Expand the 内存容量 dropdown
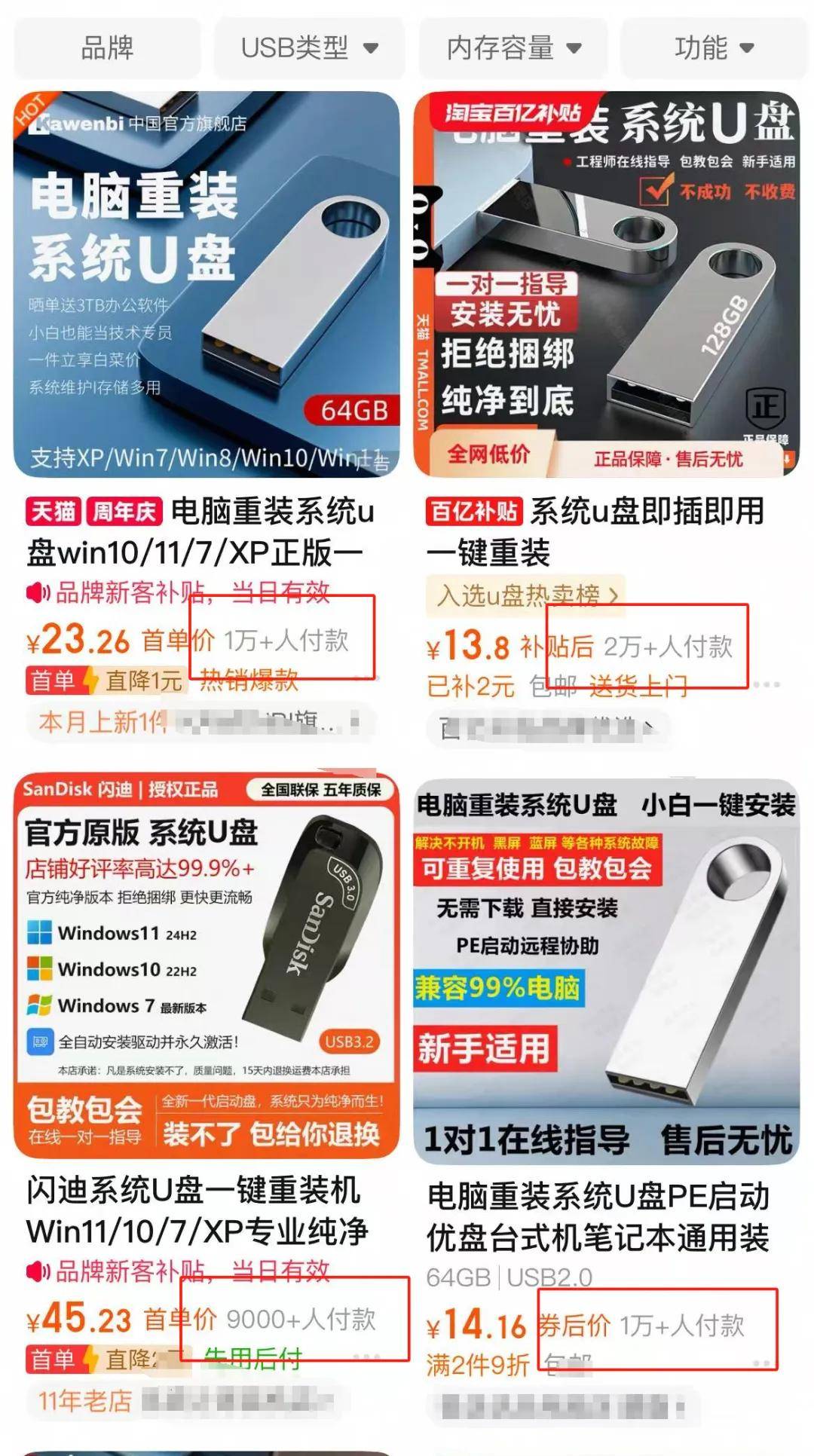Image resolution: width=814 pixels, height=1456 pixels. point(513,48)
